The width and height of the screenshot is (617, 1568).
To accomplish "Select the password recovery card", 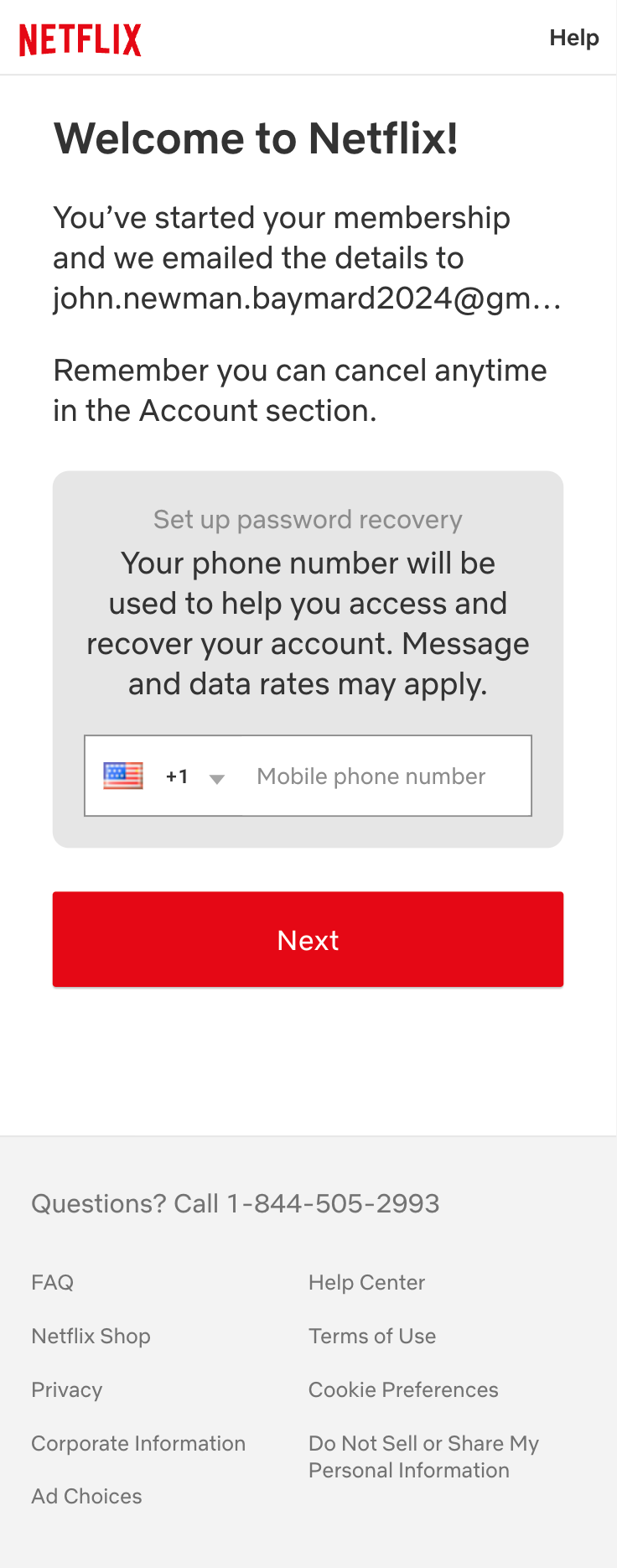I will [308, 658].
